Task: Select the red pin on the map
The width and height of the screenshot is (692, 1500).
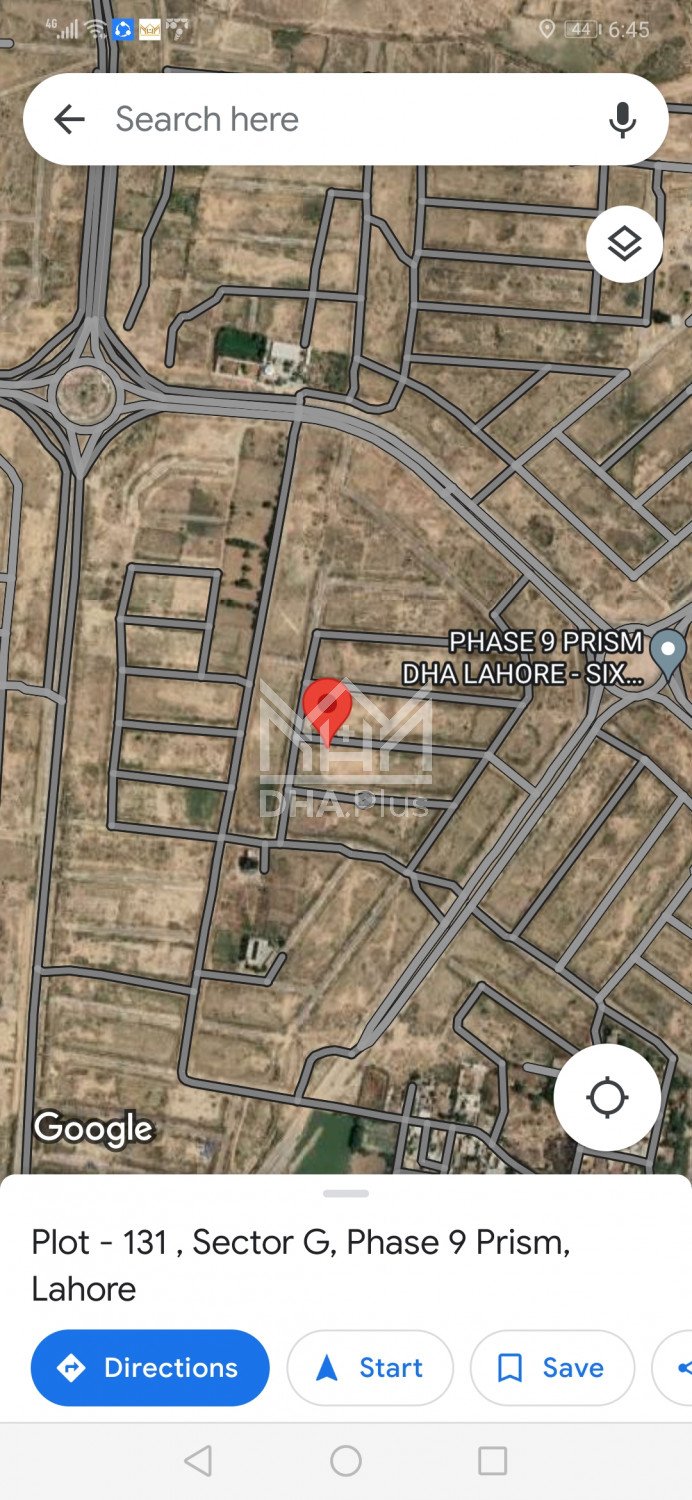Action: pos(327,708)
